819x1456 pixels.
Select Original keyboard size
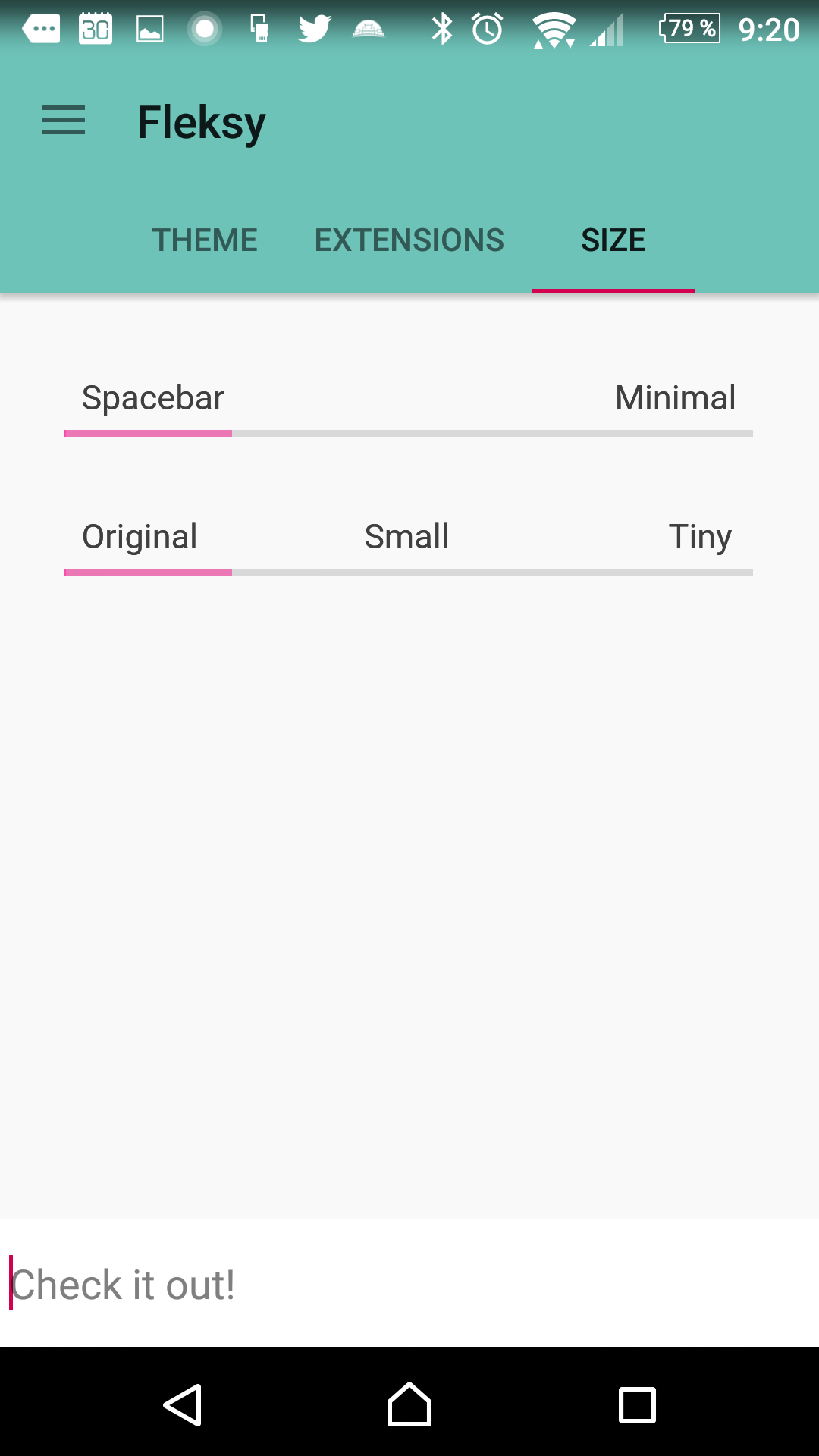[140, 537]
